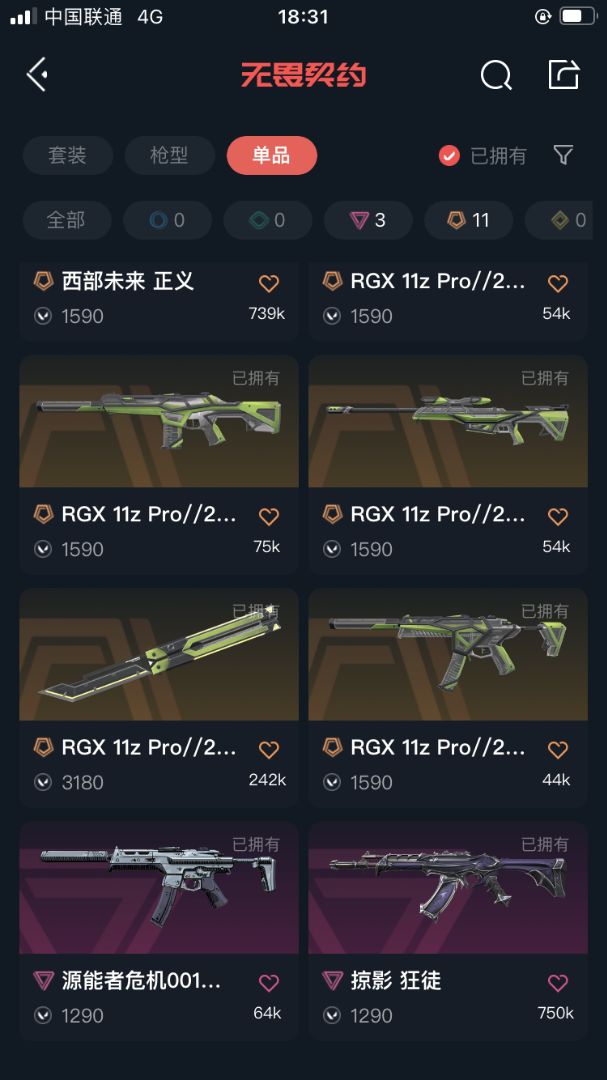
Task: Share this skin collection page
Action: pos(564,75)
